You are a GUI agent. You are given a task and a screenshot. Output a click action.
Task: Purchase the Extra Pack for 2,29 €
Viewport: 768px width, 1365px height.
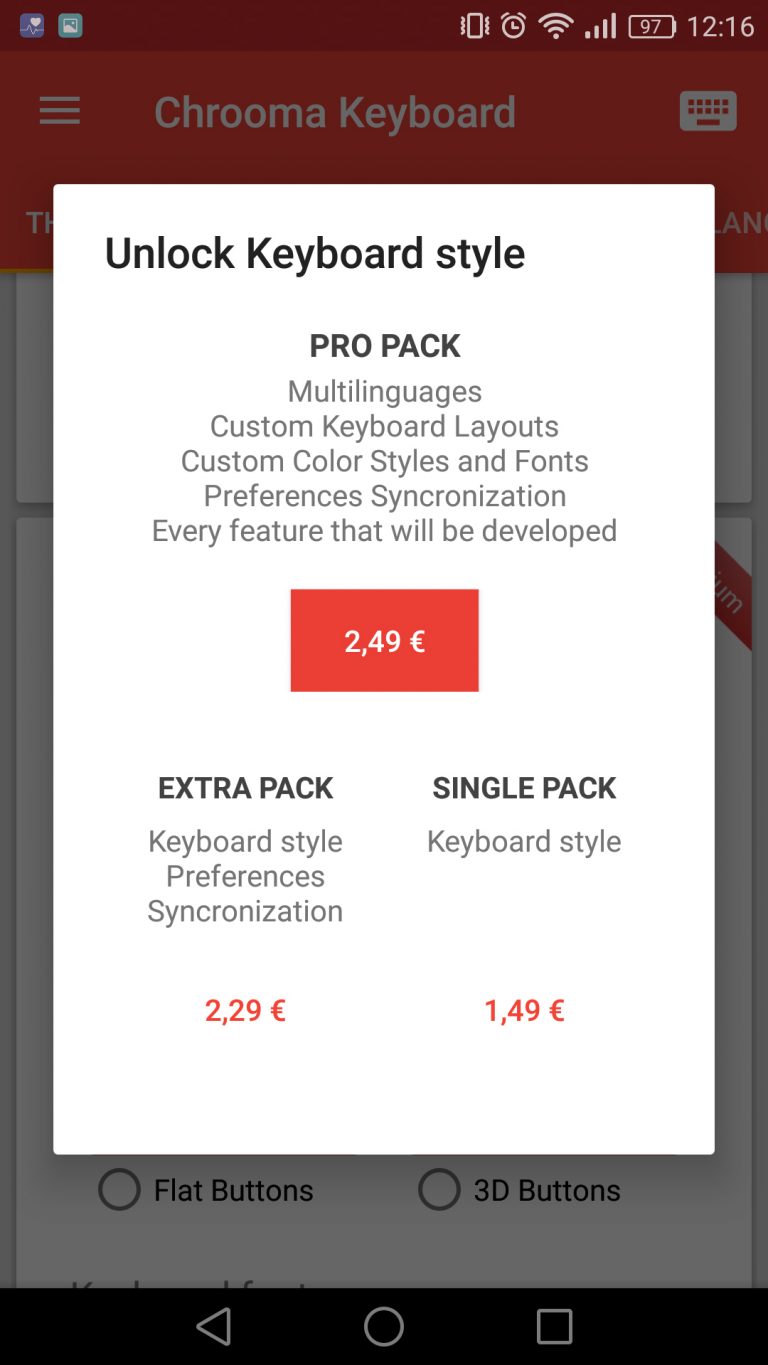[x=245, y=1010]
